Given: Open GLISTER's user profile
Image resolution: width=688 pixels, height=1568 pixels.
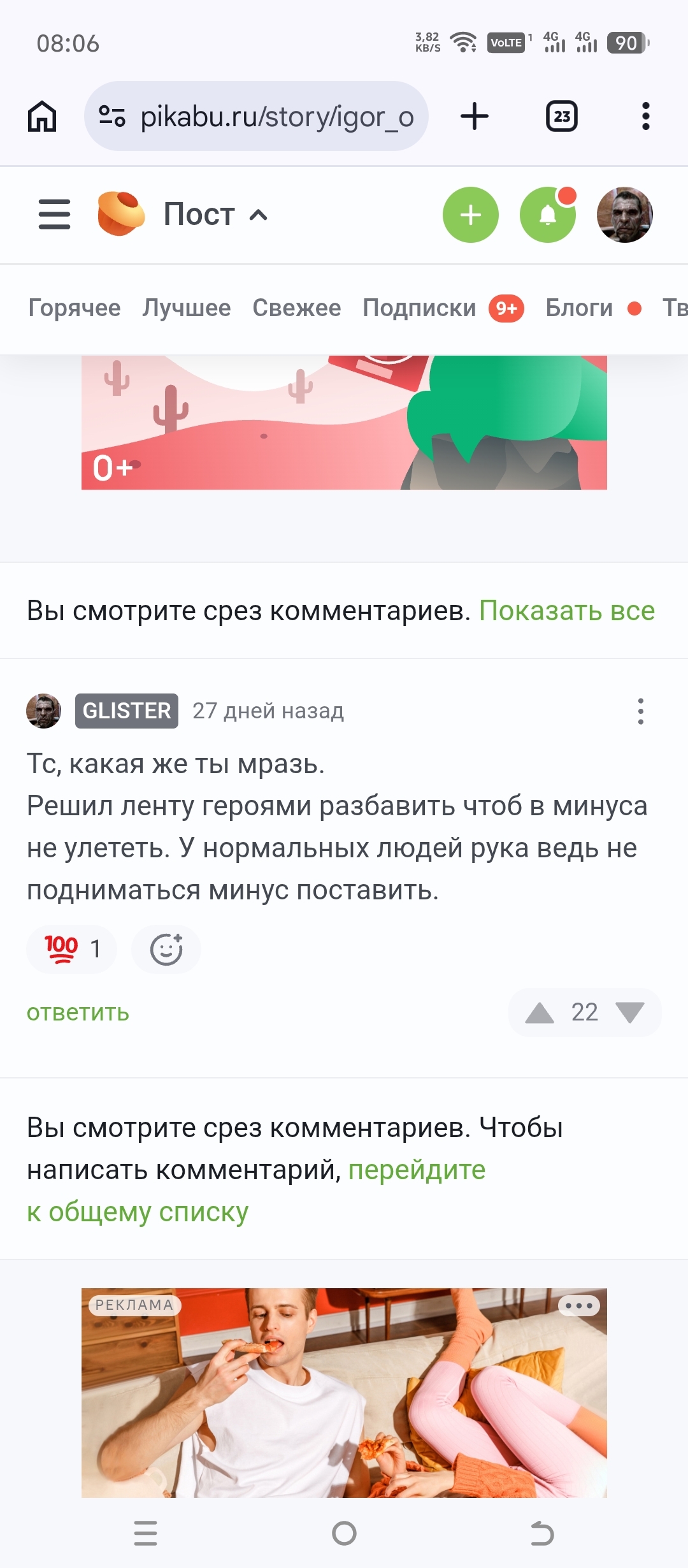Looking at the screenshot, I should click(x=127, y=711).
